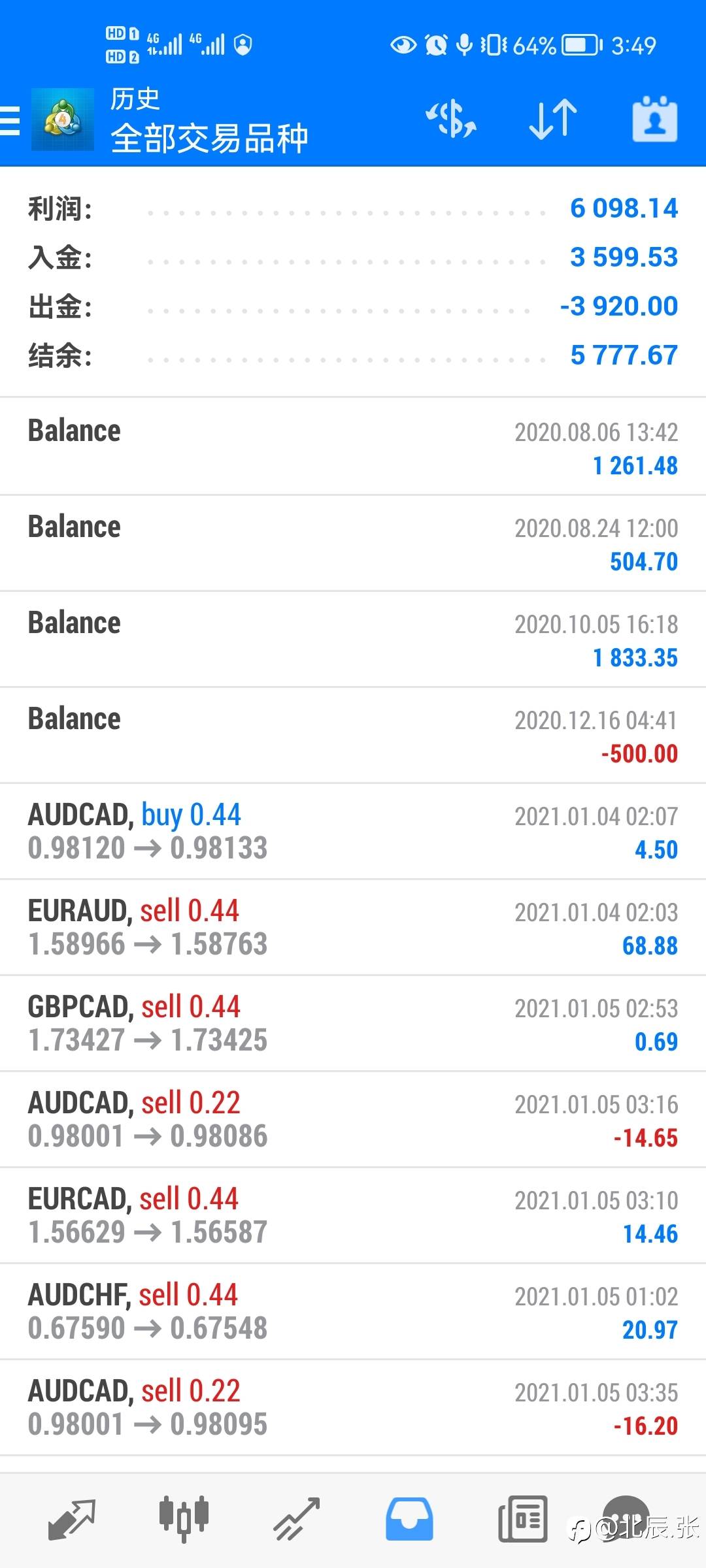This screenshot has height=1568, width=706.
Task: Open the sort order arrows
Action: [553, 120]
